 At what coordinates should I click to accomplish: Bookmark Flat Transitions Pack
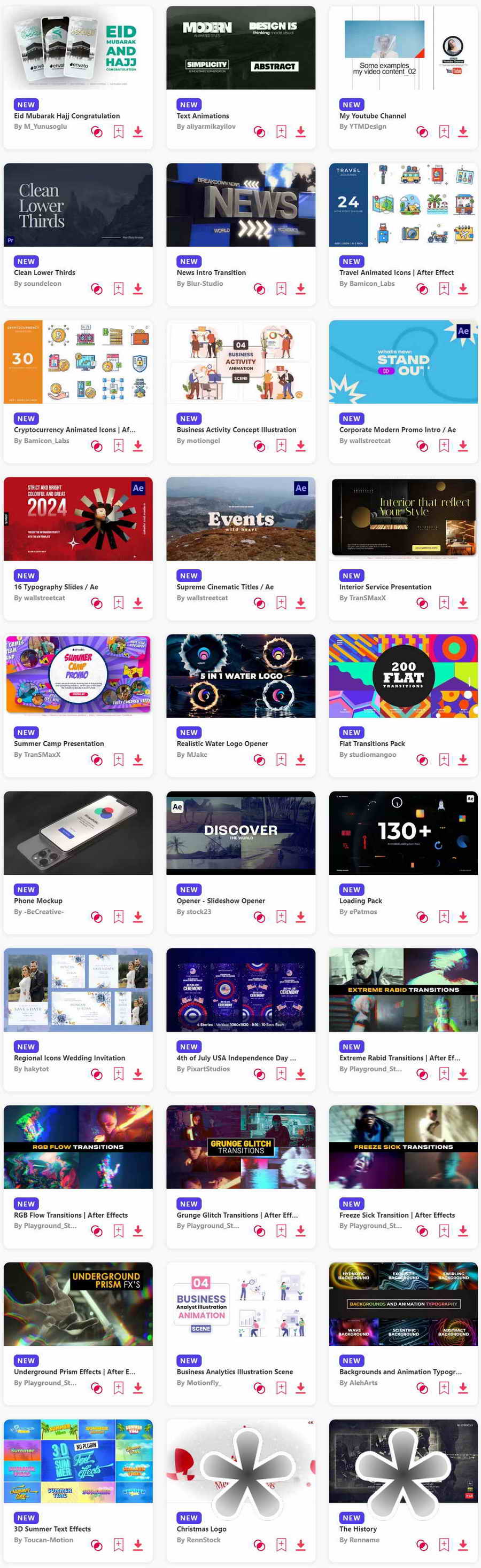point(444,759)
